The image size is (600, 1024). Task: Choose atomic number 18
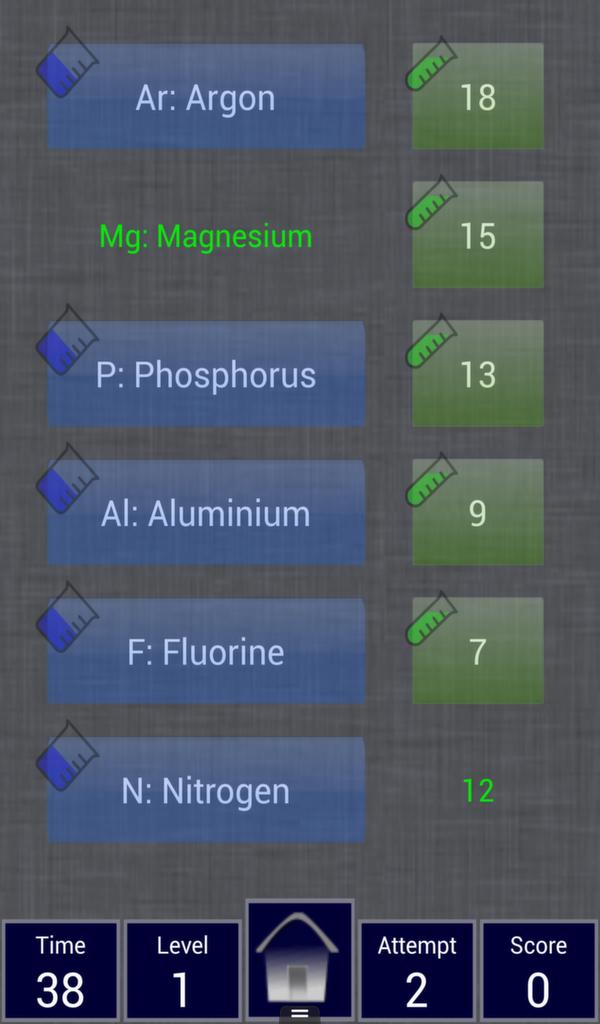pos(478,97)
